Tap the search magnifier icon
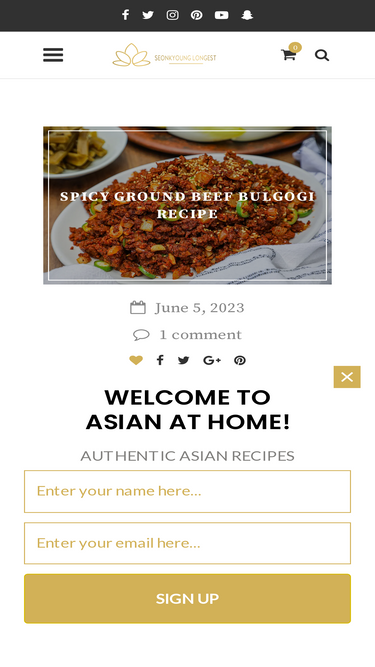Image resolution: width=375 pixels, height=667 pixels. pos(322,55)
